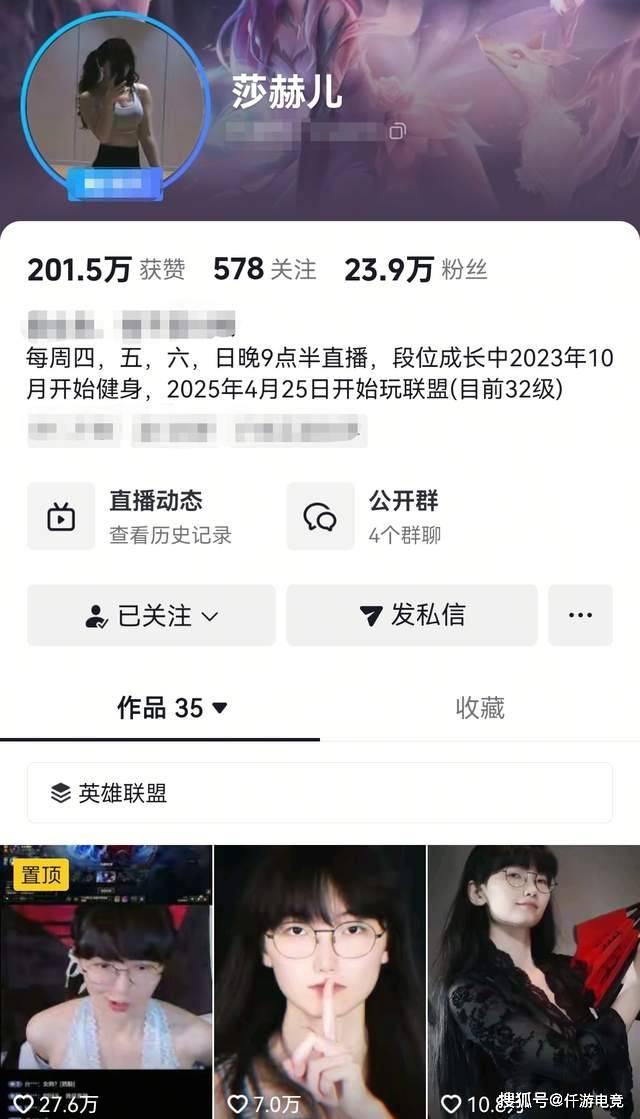Open the video of woman holding red fan
The width and height of the screenshot is (640, 1119).
coord(534,980)
